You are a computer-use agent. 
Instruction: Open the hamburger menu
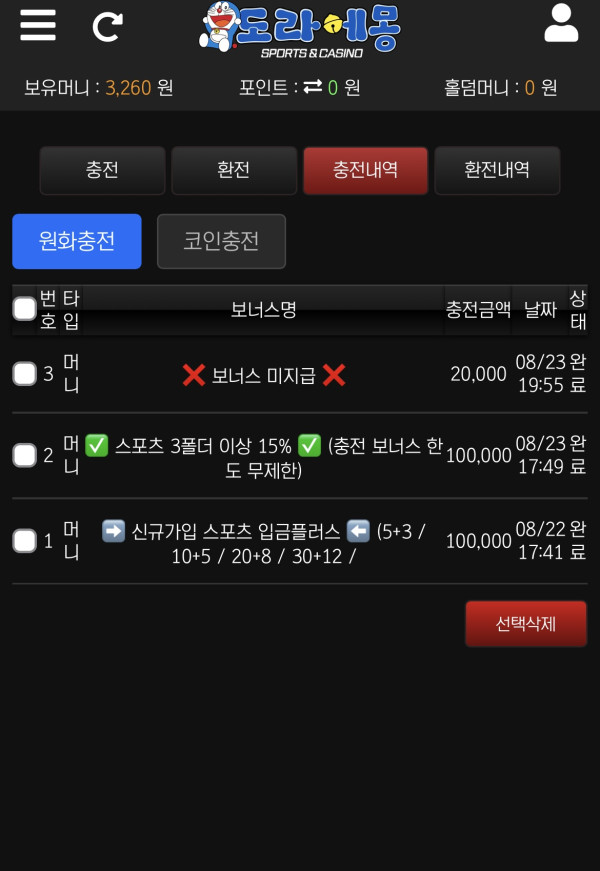point(38,24)
